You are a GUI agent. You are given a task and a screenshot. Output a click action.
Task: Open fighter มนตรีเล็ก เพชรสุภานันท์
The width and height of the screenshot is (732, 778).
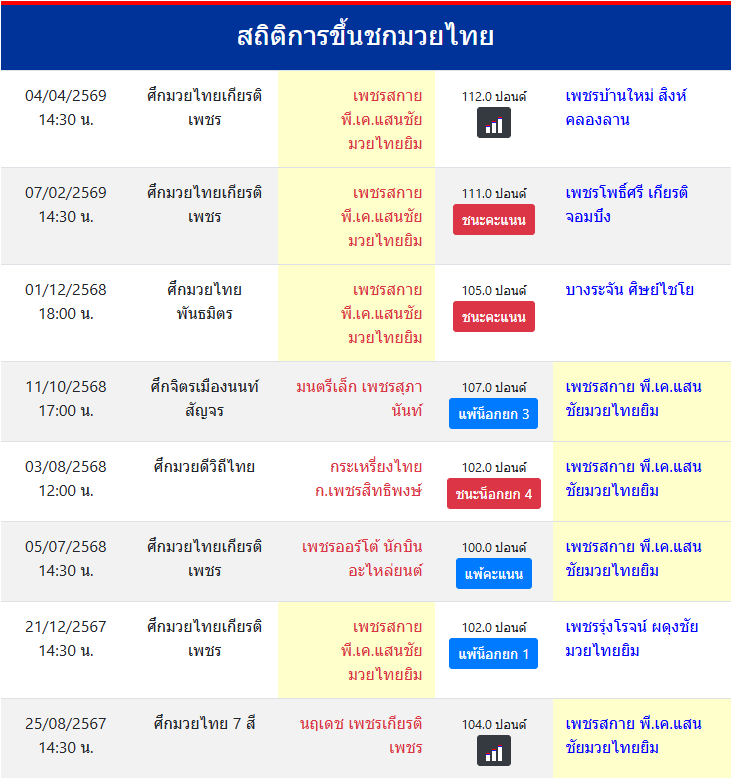tap(360, 399)
